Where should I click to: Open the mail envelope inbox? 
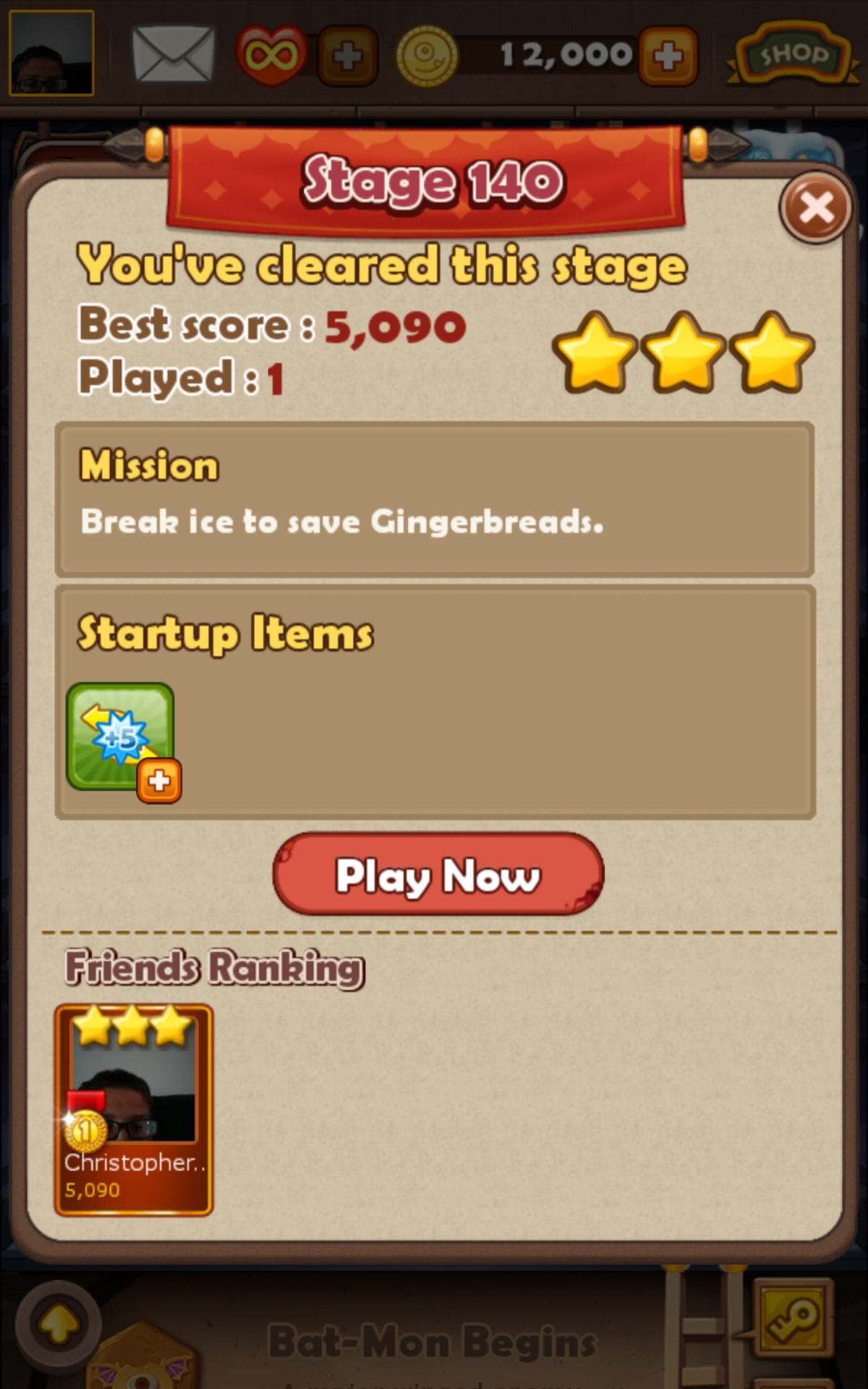tap(174, 54)
